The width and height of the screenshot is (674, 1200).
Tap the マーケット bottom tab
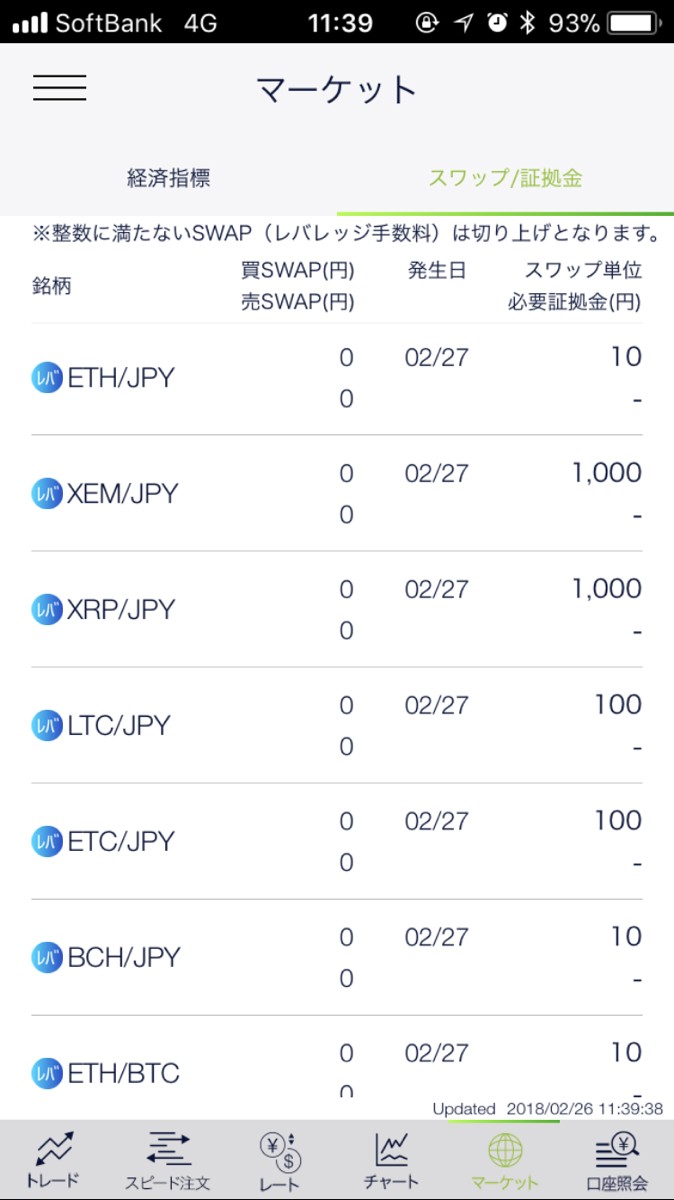pyautogui.click(x=504, y=1160)
